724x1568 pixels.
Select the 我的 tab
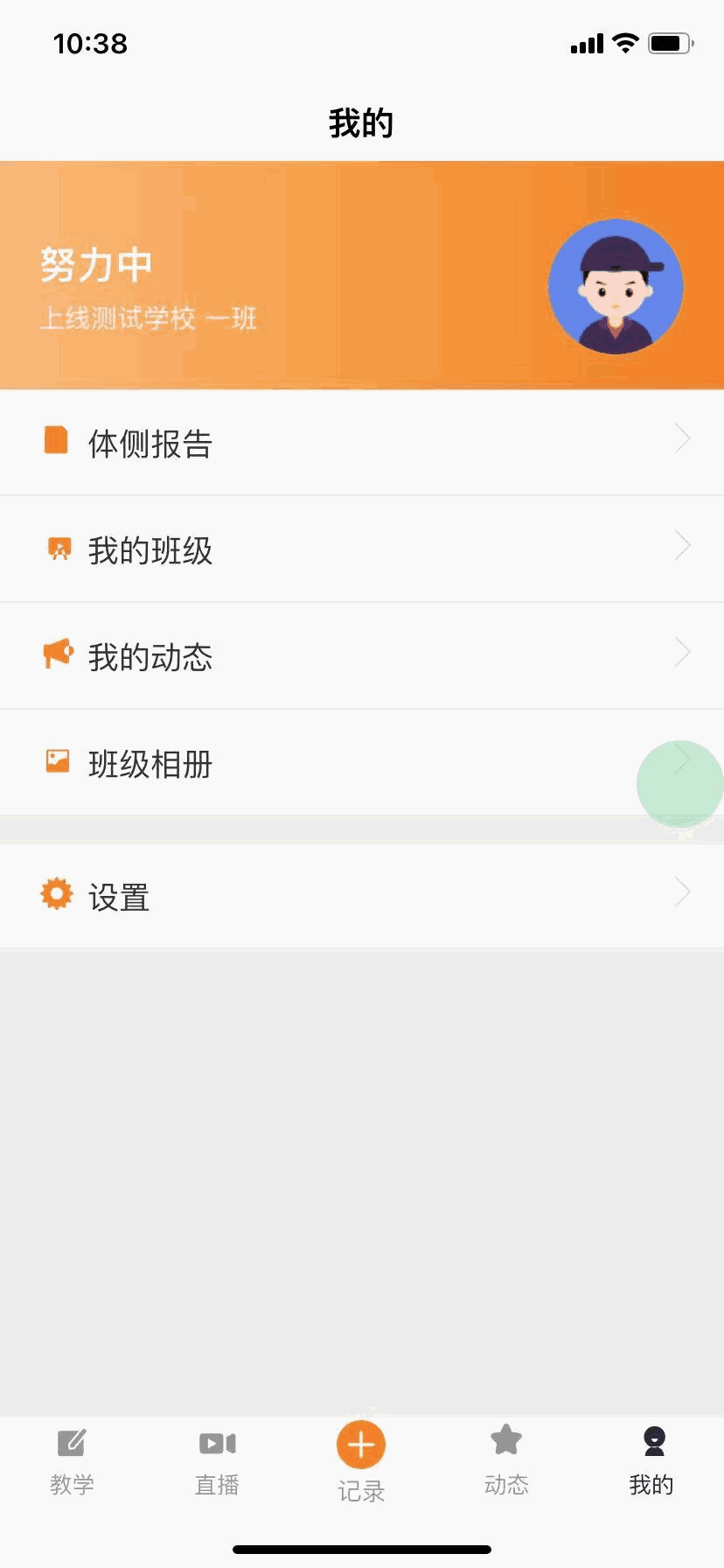pos(651,1461)
